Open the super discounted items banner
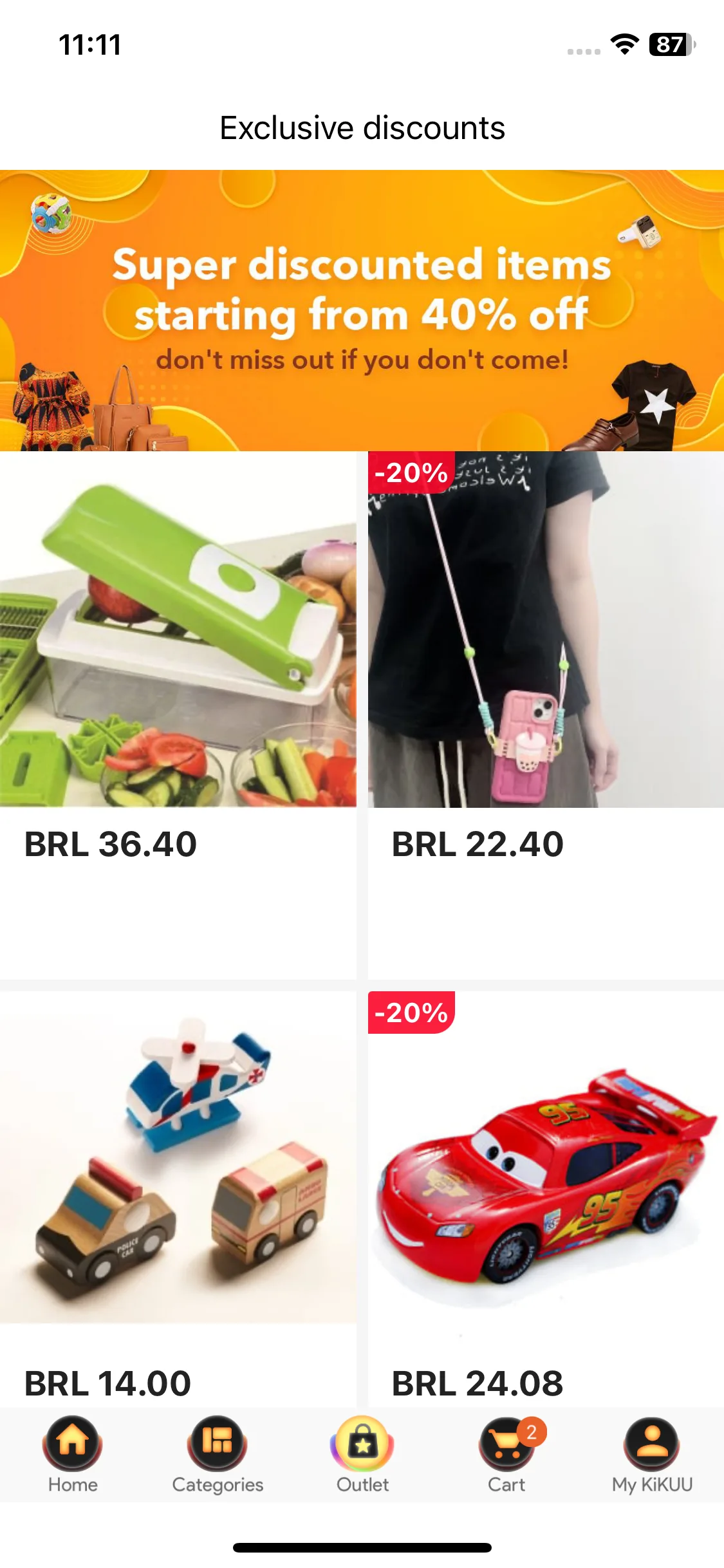Screen dimensions: 724x1568 coord(362,310)
